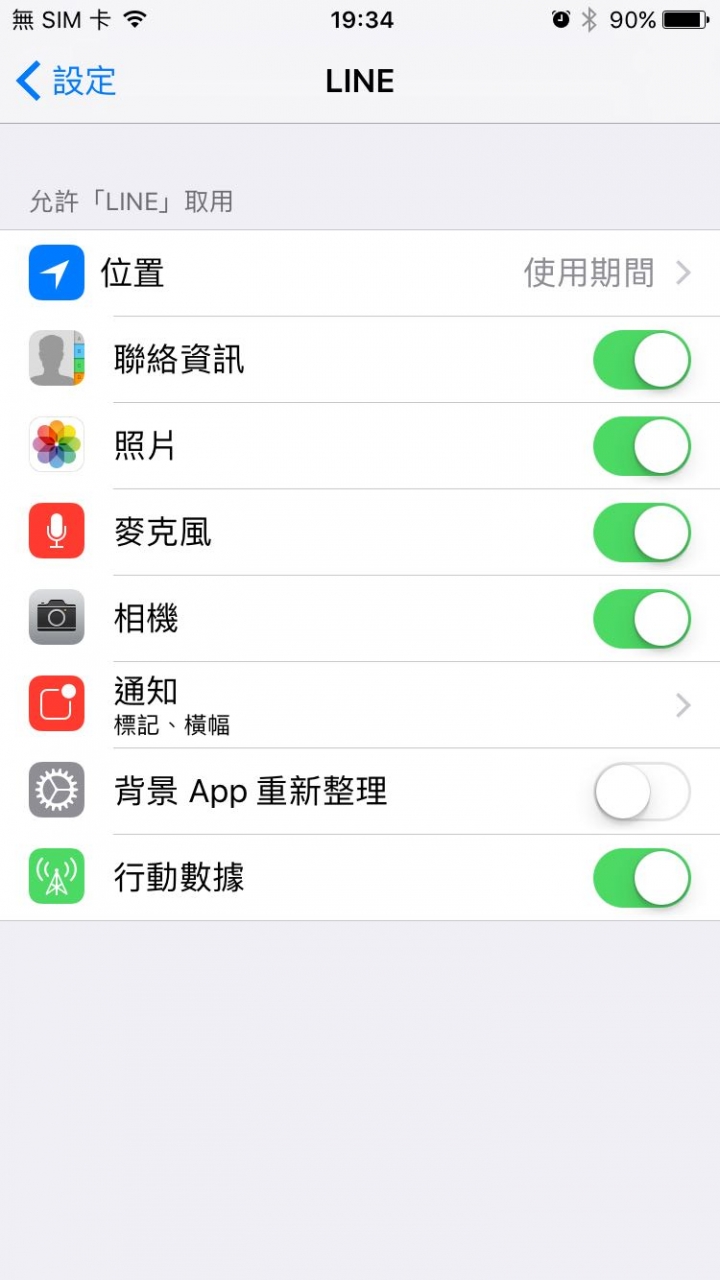Turn off 聯絡資訊 access
The width and height of the screenshot is (720, 1280).
642,360
